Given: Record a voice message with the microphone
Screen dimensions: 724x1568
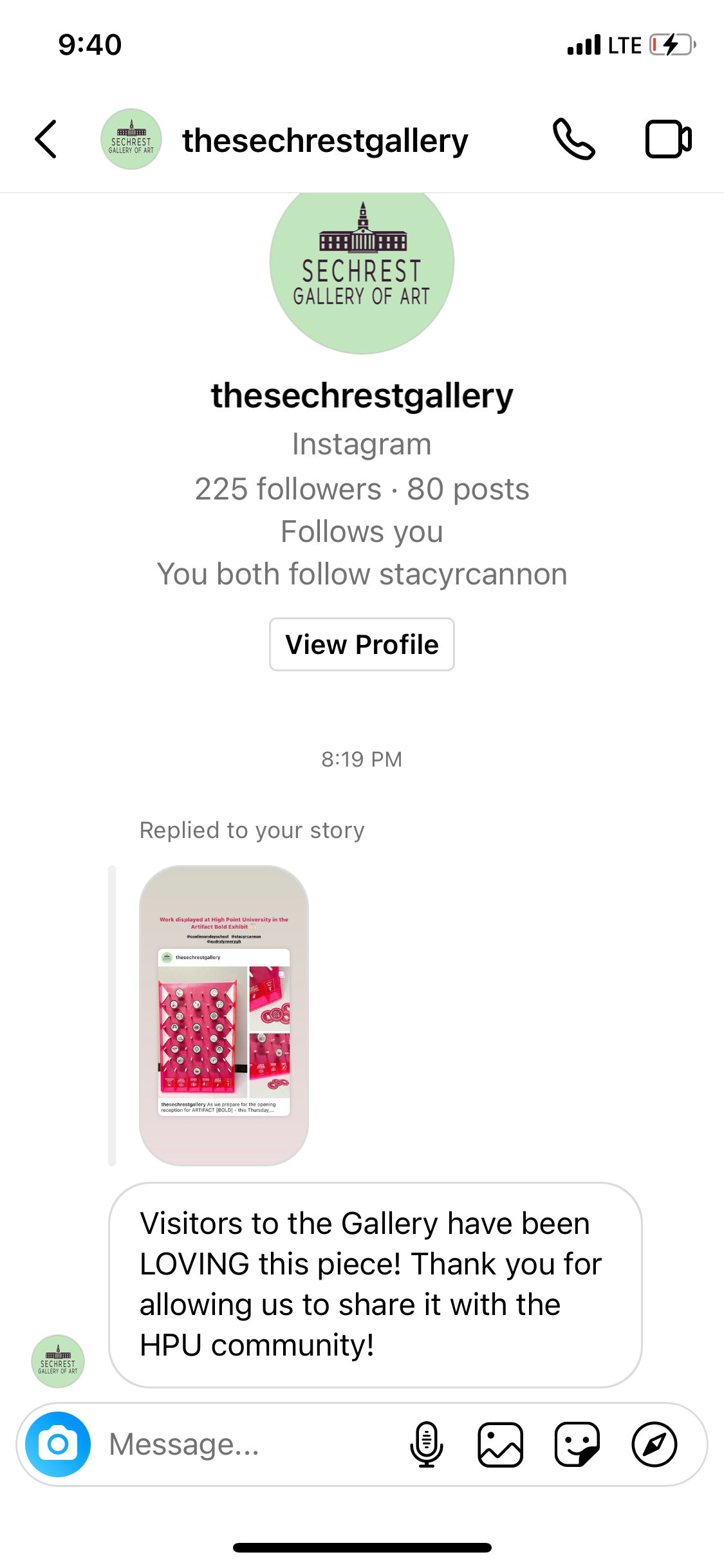Looking at the screenshot, I should [x=426, y=1444].
